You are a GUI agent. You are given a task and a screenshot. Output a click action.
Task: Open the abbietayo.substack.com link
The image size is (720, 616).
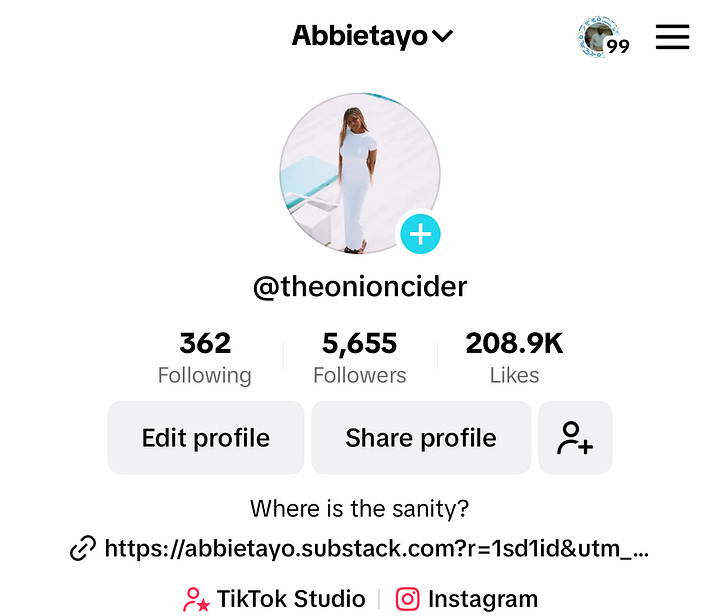[360, 548]
